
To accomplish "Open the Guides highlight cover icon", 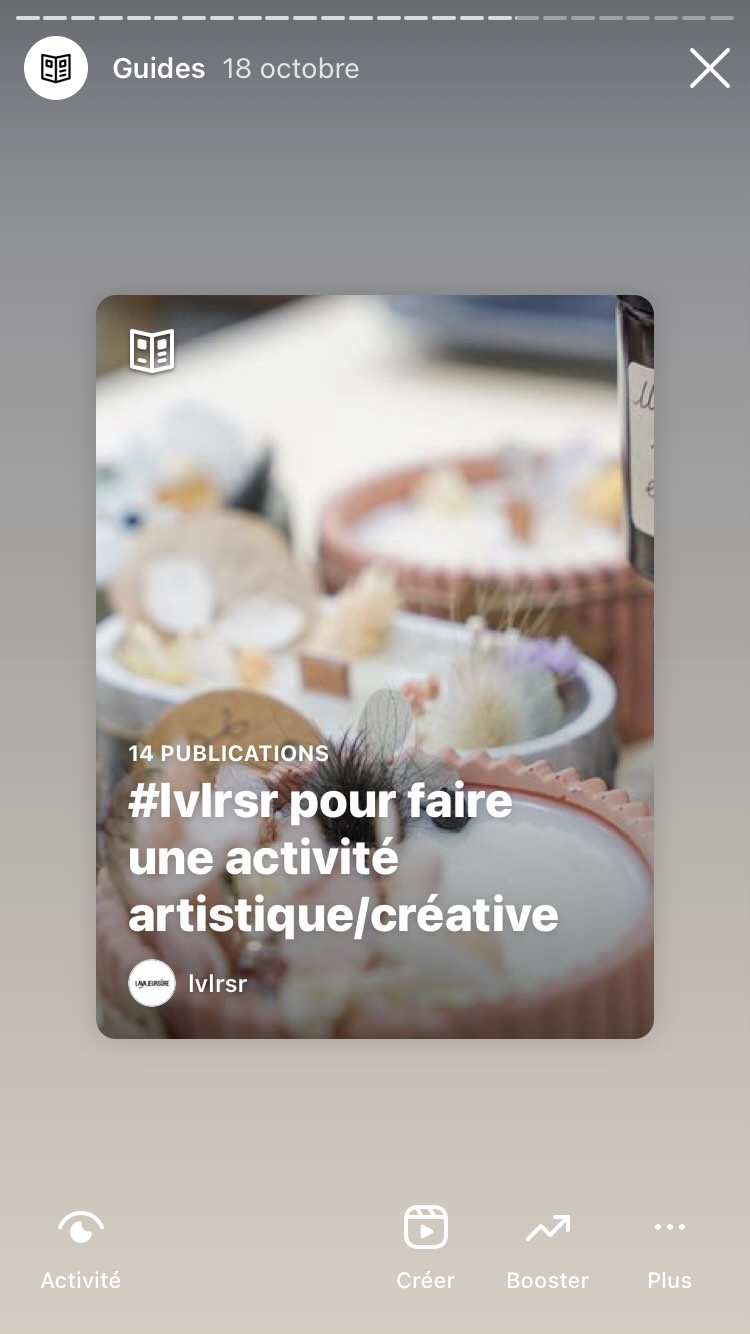I will pos(56,68).
